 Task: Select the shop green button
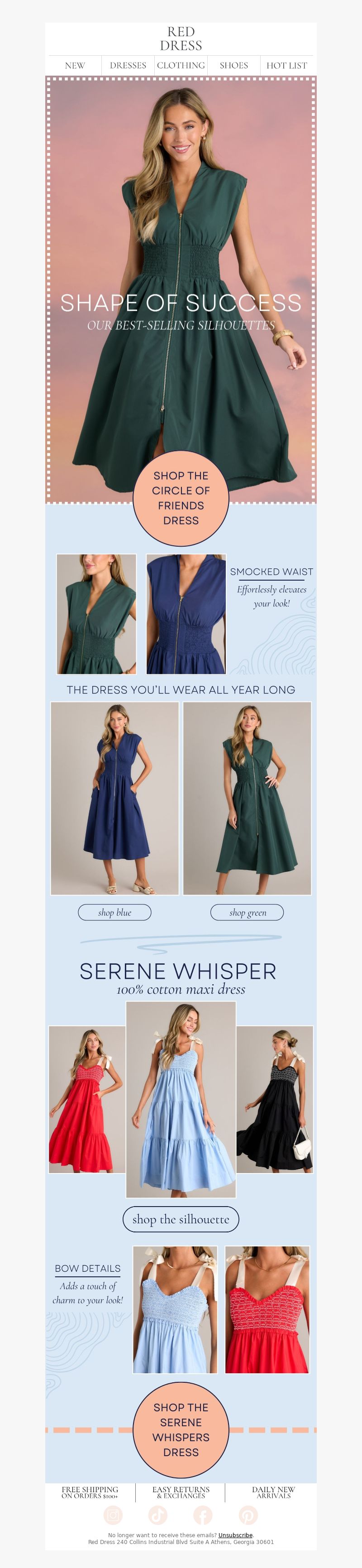247,913
